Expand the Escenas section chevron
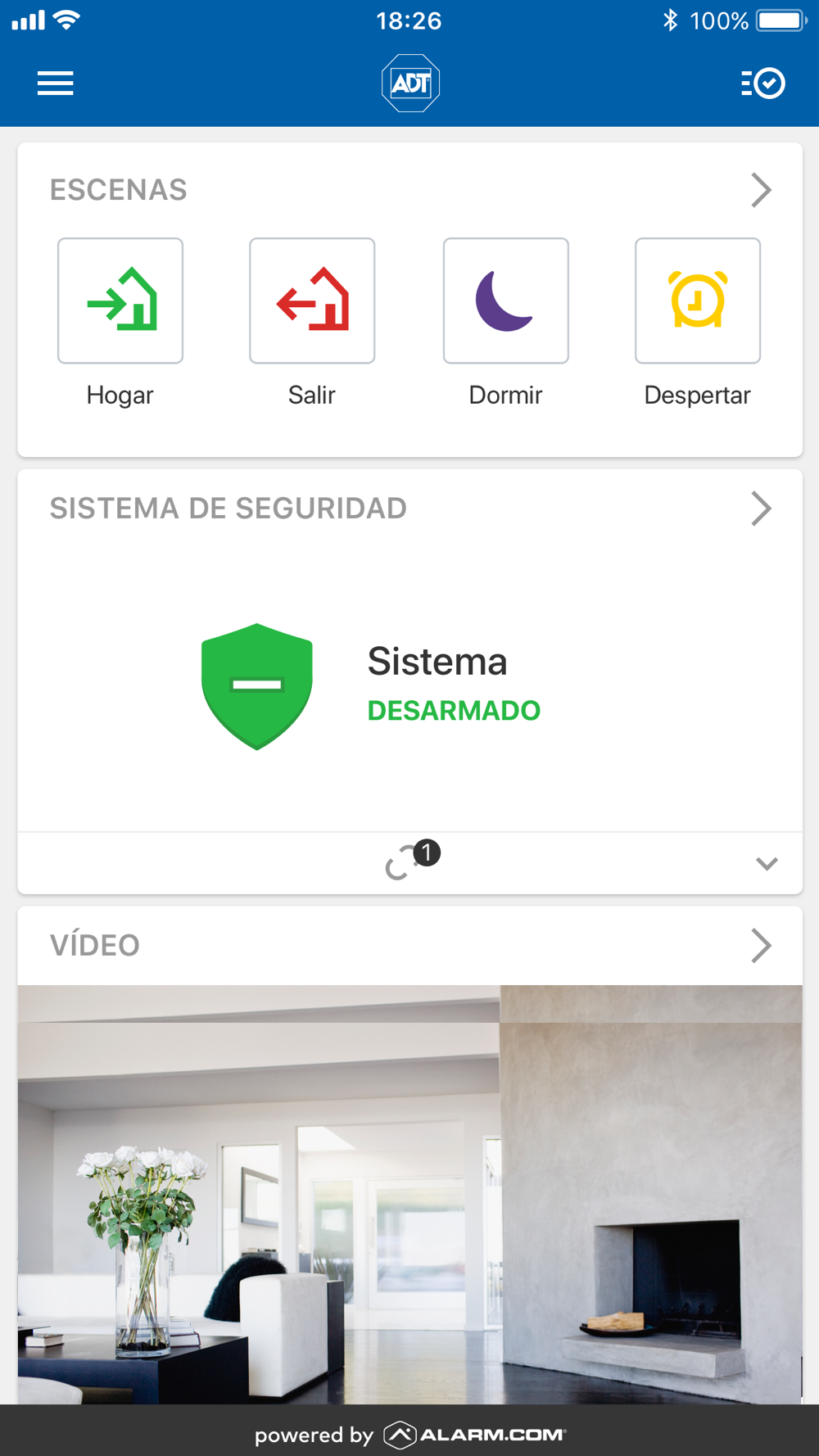 (761, 190)
